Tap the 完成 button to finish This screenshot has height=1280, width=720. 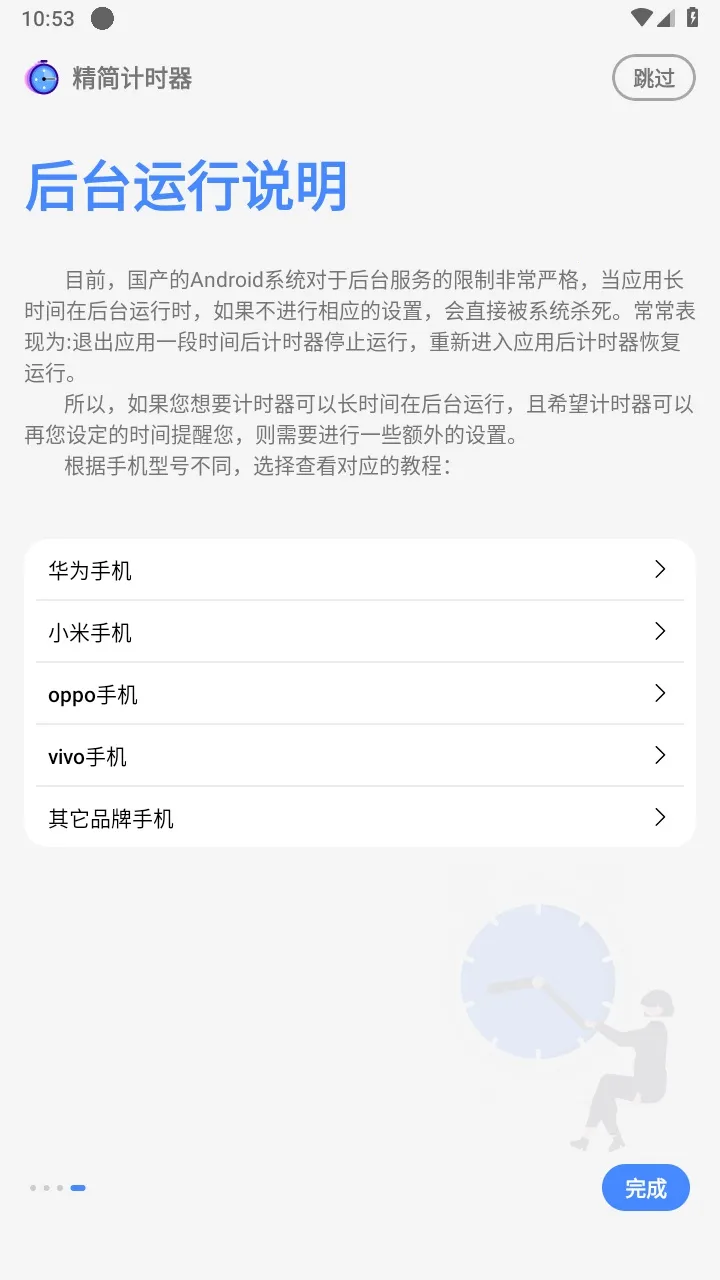[x=645, y=1188]
